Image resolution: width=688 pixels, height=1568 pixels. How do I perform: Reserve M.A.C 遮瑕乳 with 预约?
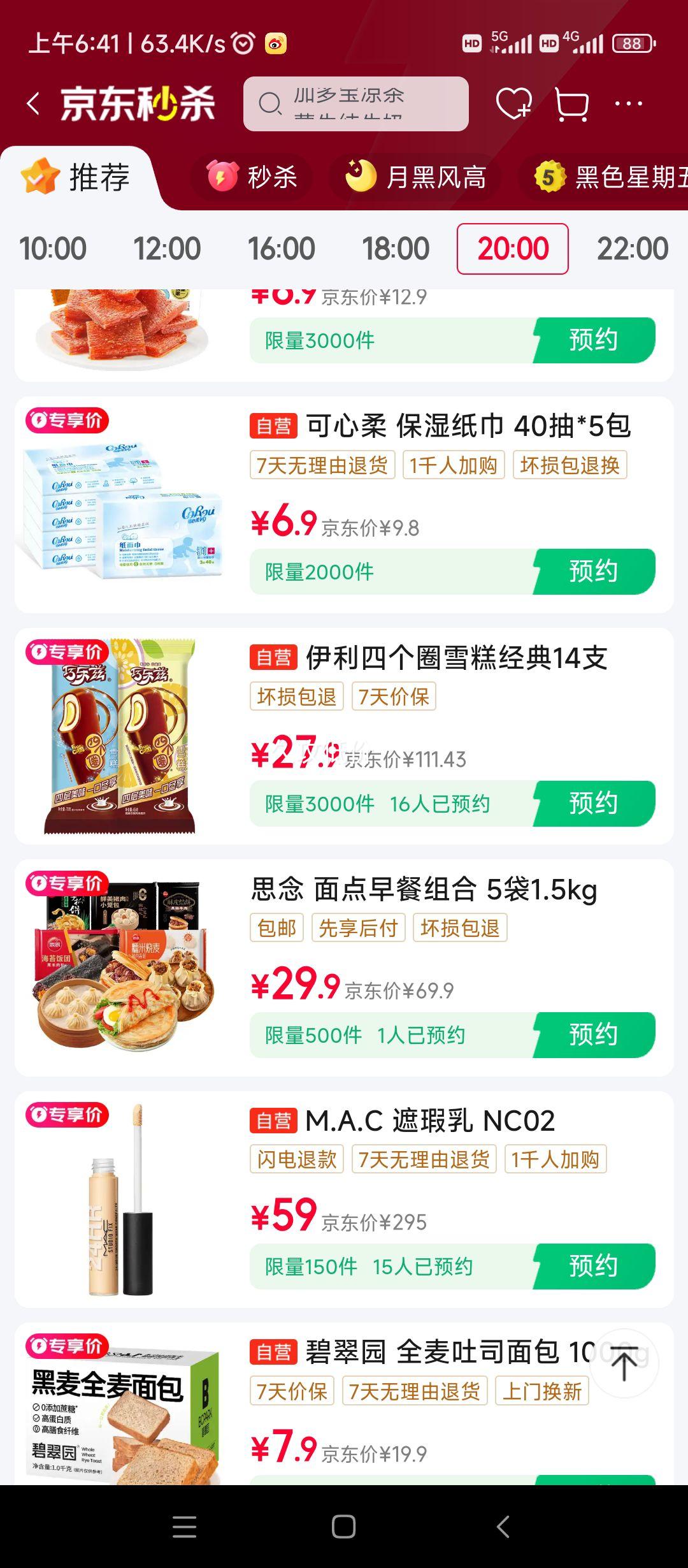[593, 1266]
